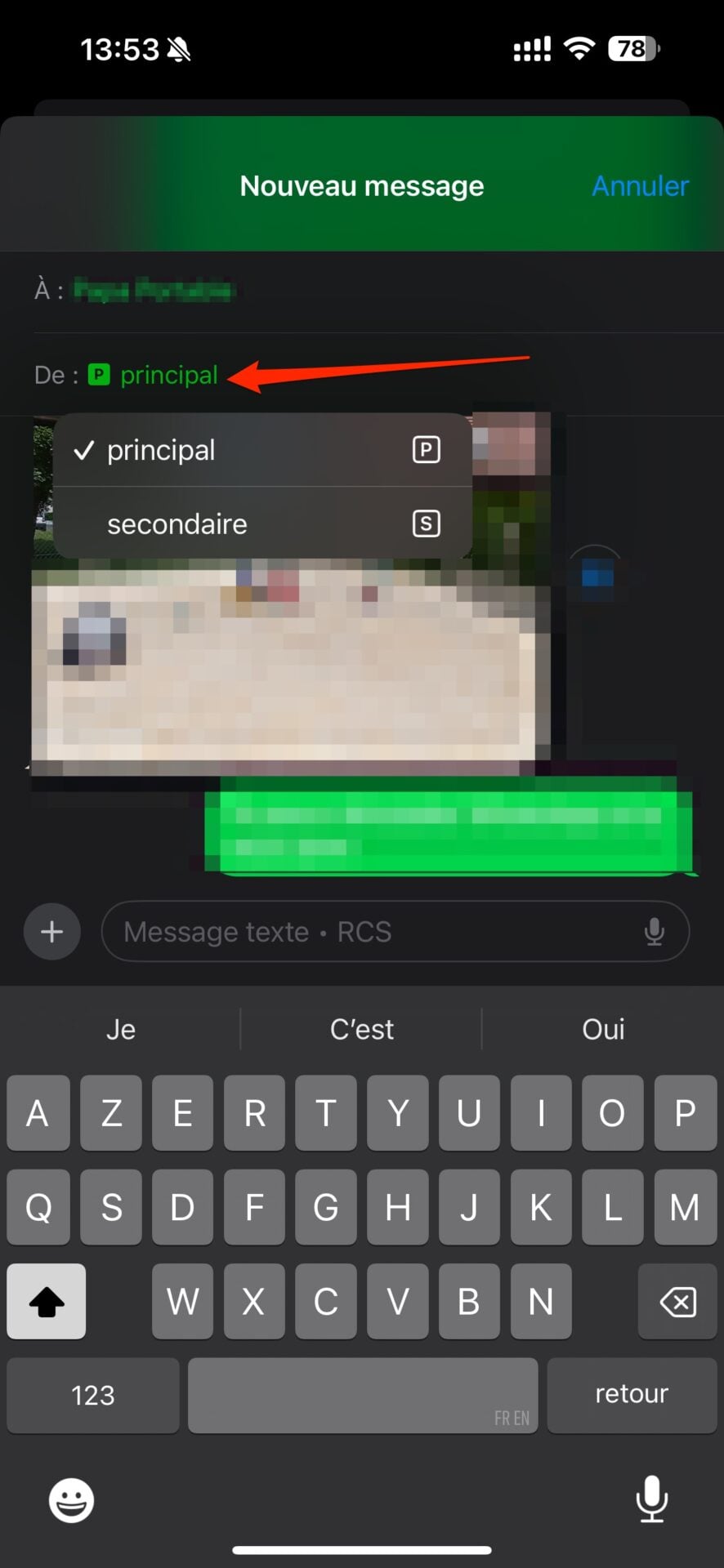Switch to the 123 numeric keyboard
The image size is (724, 1568).
pyautogui.click(x=93, y=1395)
